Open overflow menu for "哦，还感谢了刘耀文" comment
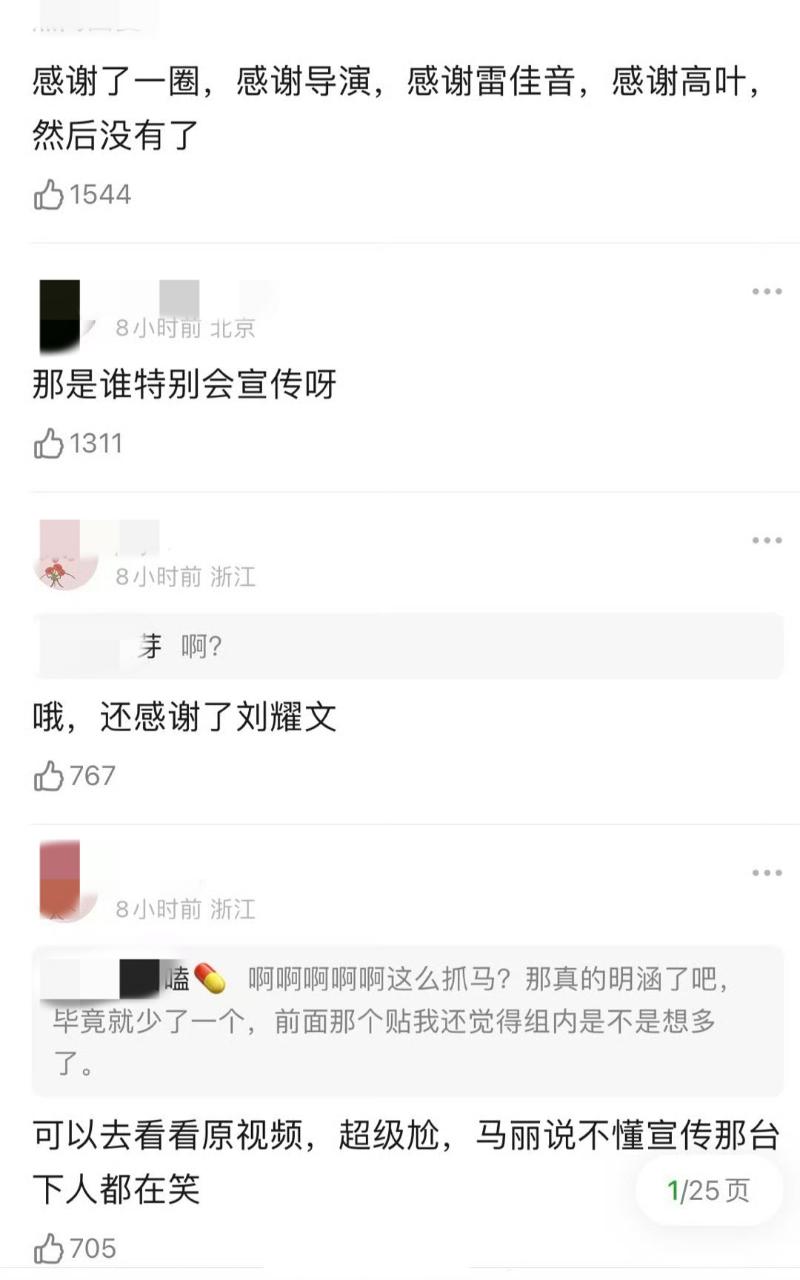Screen dimensions: 800x1280 (x=766, y=541)
